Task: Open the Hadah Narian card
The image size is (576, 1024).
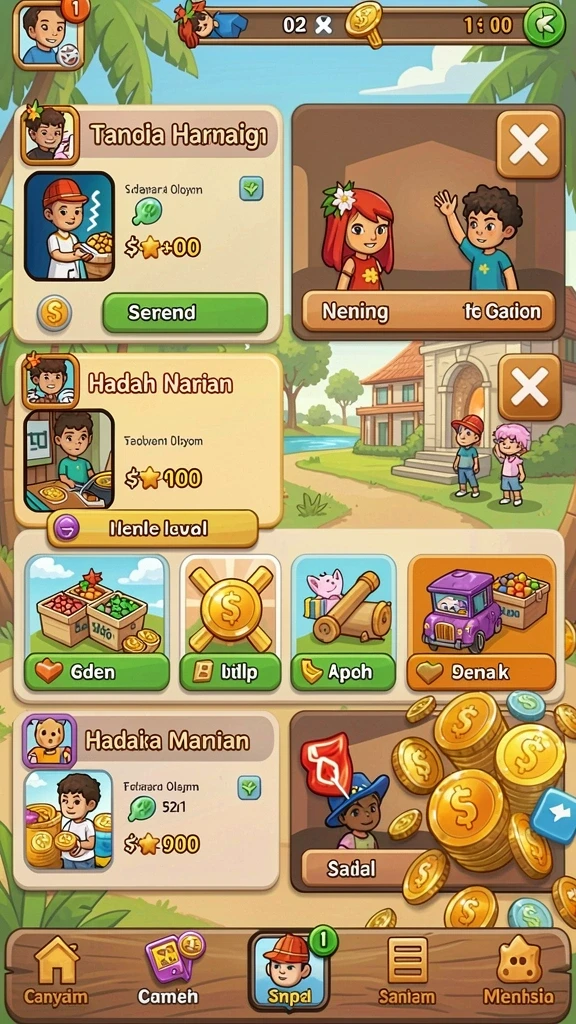Action: (x=148, y=441)
